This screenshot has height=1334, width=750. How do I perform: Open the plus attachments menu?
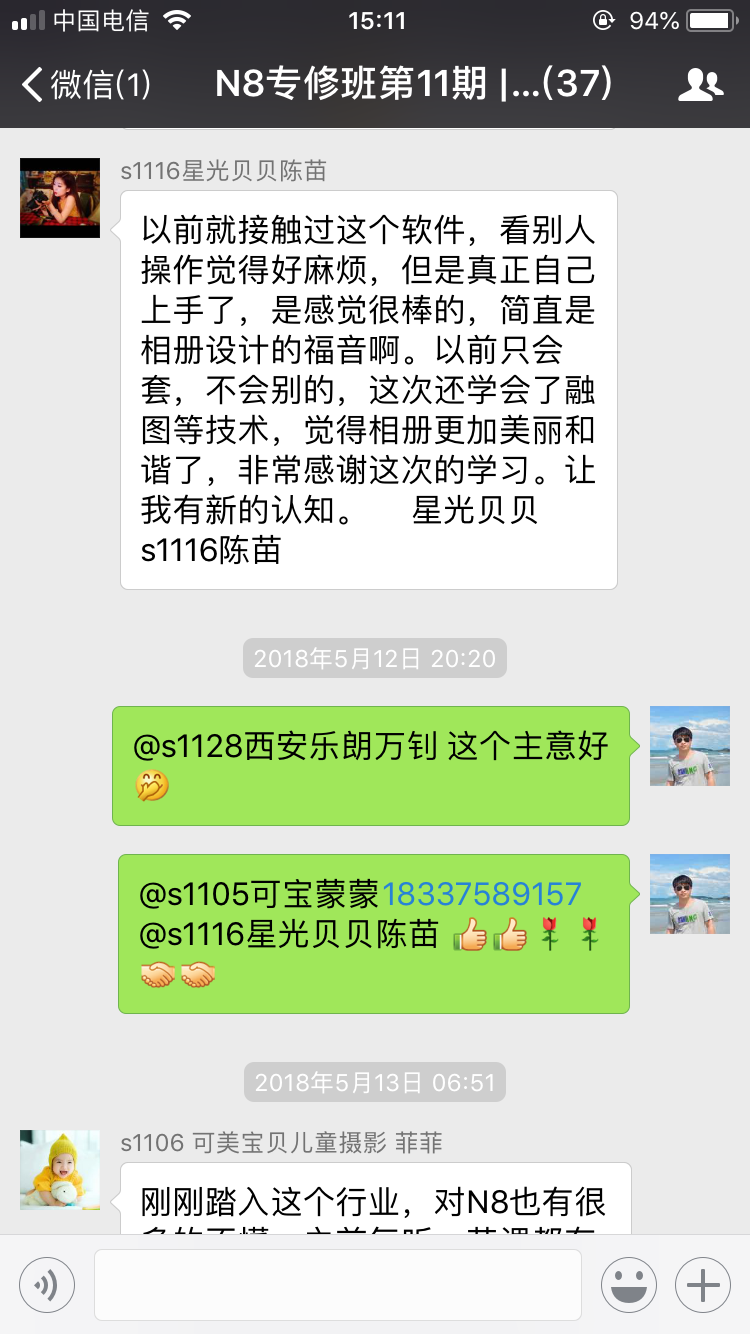(703, 1285)
